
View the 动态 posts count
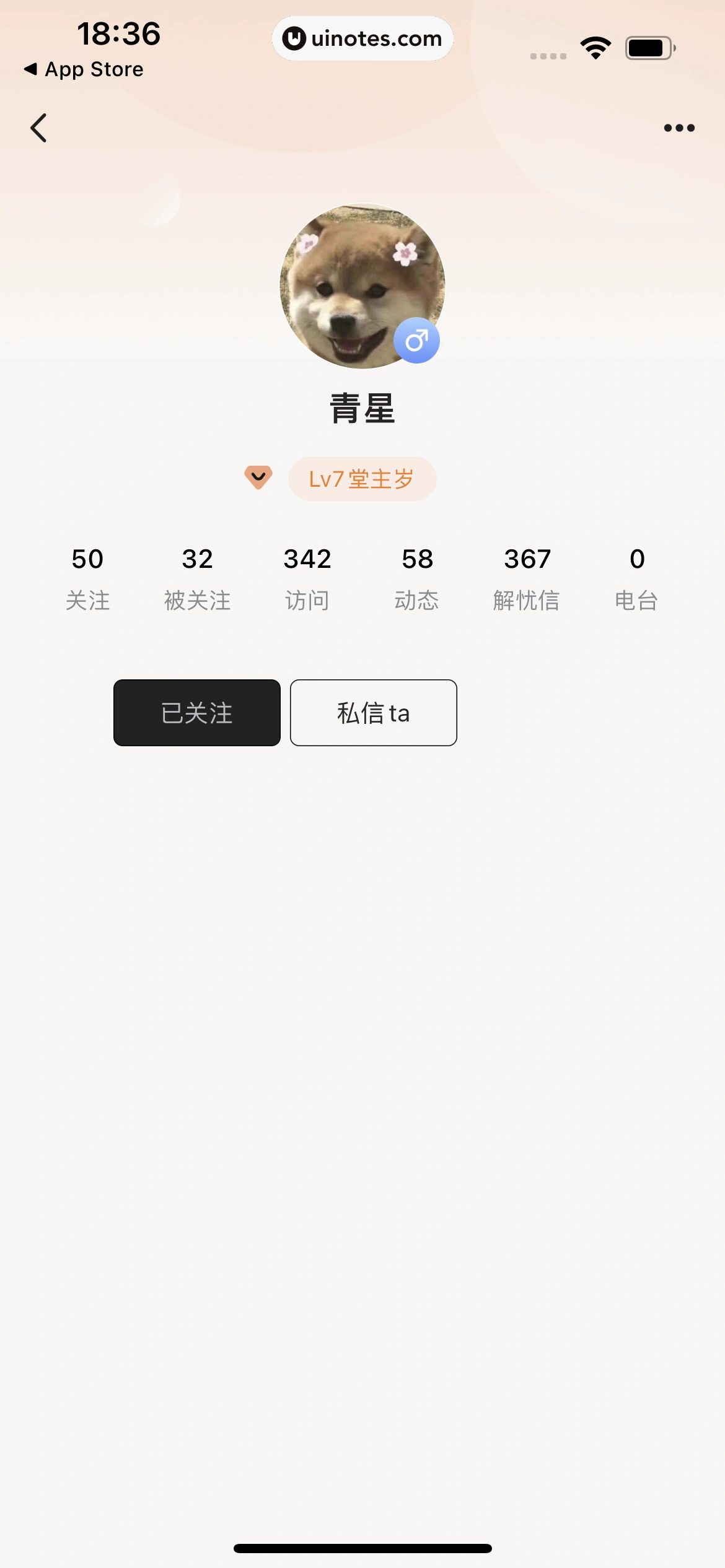417,579
